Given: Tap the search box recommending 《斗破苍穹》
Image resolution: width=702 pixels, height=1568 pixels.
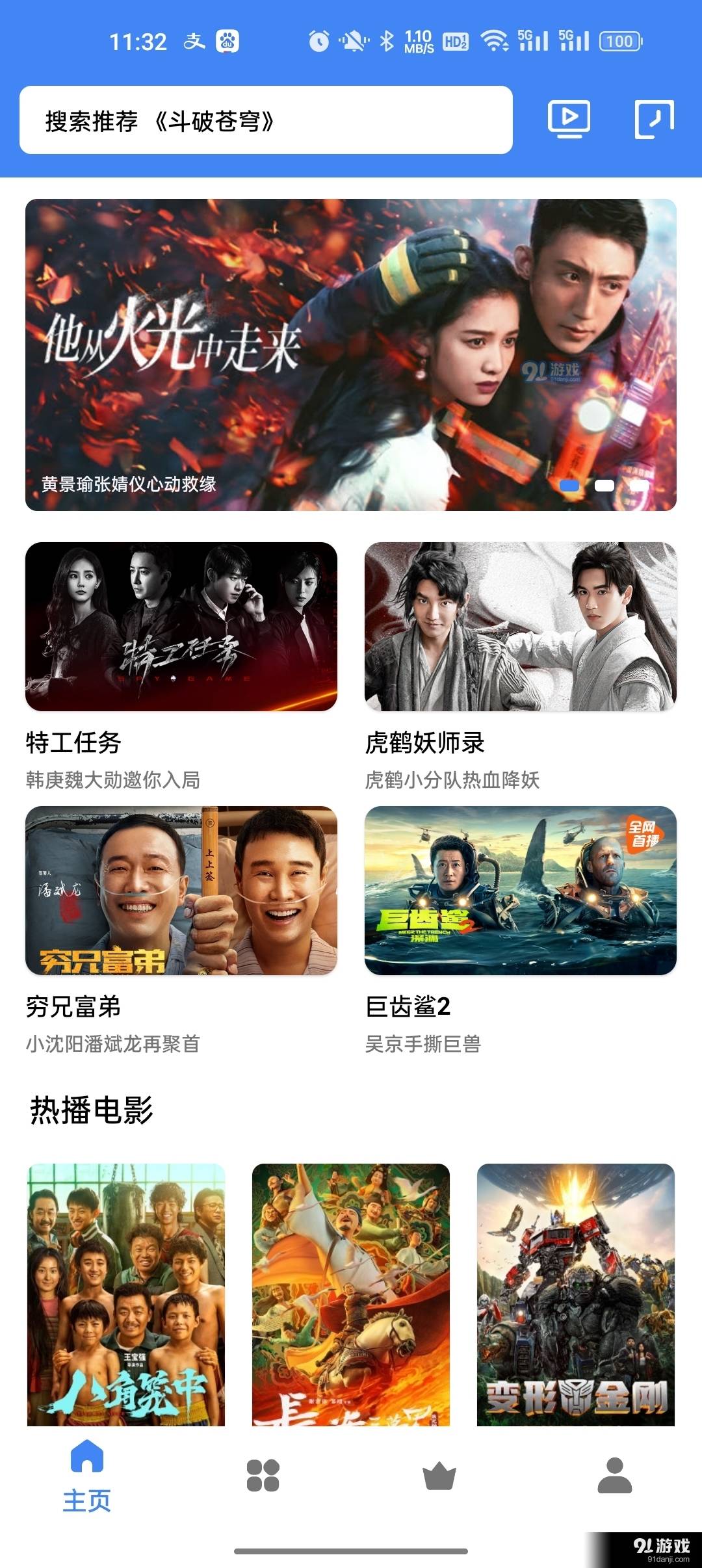Looking at the screenshot, I should pyautogui.click(x=266, y=120).
